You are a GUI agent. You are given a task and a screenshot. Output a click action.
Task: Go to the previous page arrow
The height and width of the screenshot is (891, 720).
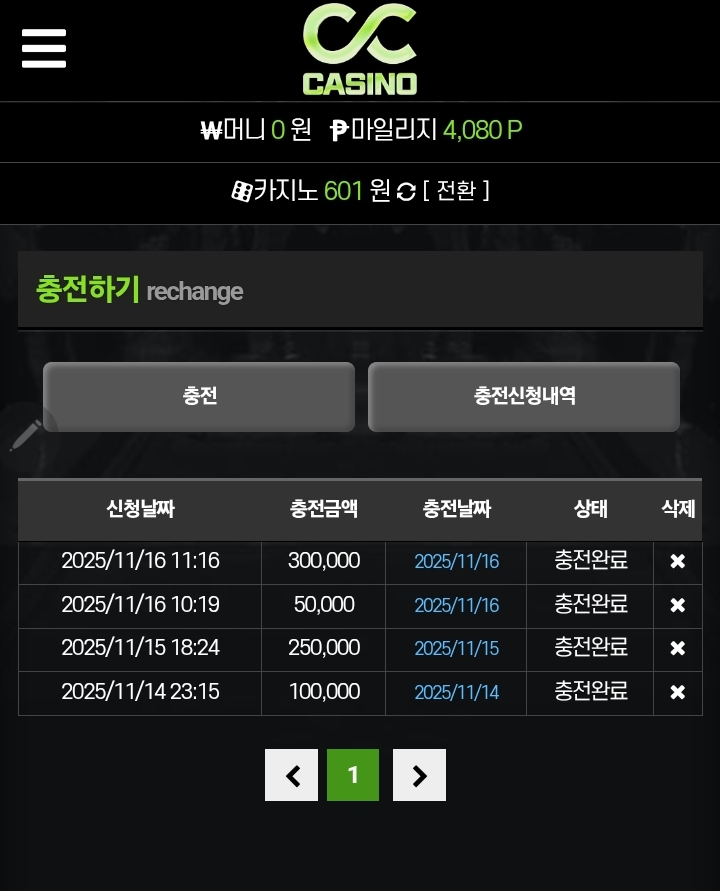click(x=291, y=775)
